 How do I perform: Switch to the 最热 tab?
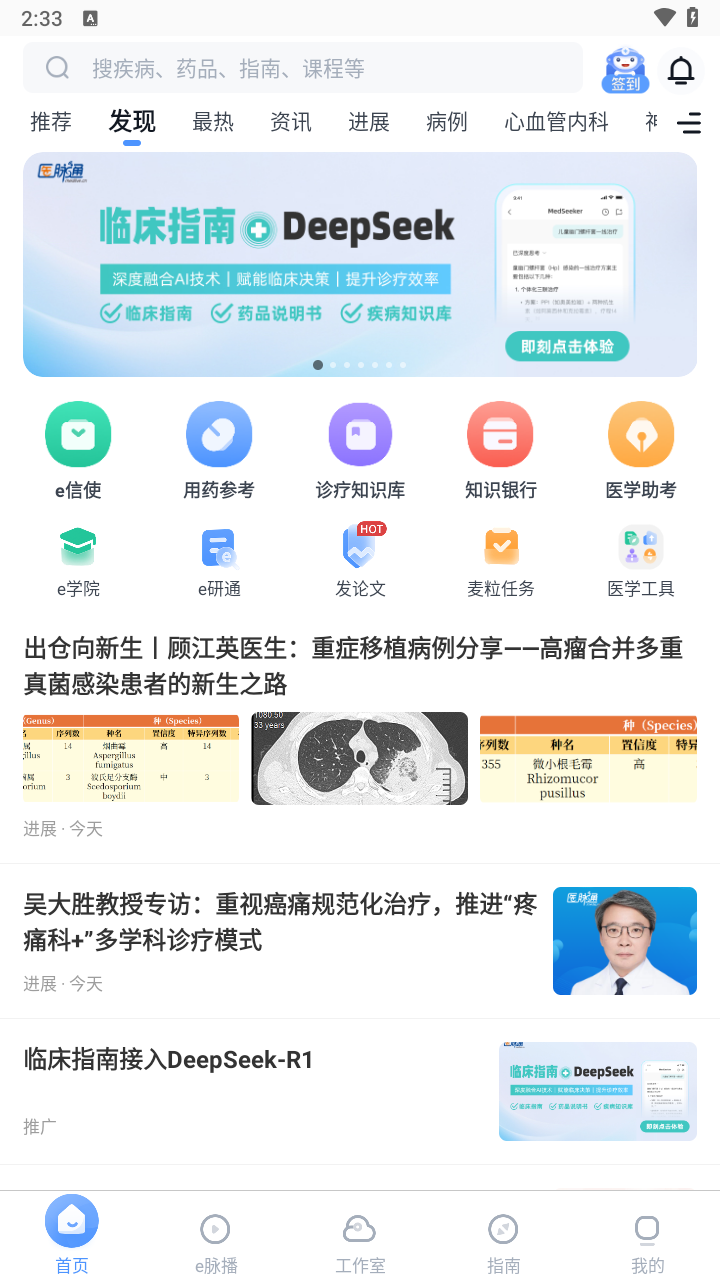click(213, 122)
